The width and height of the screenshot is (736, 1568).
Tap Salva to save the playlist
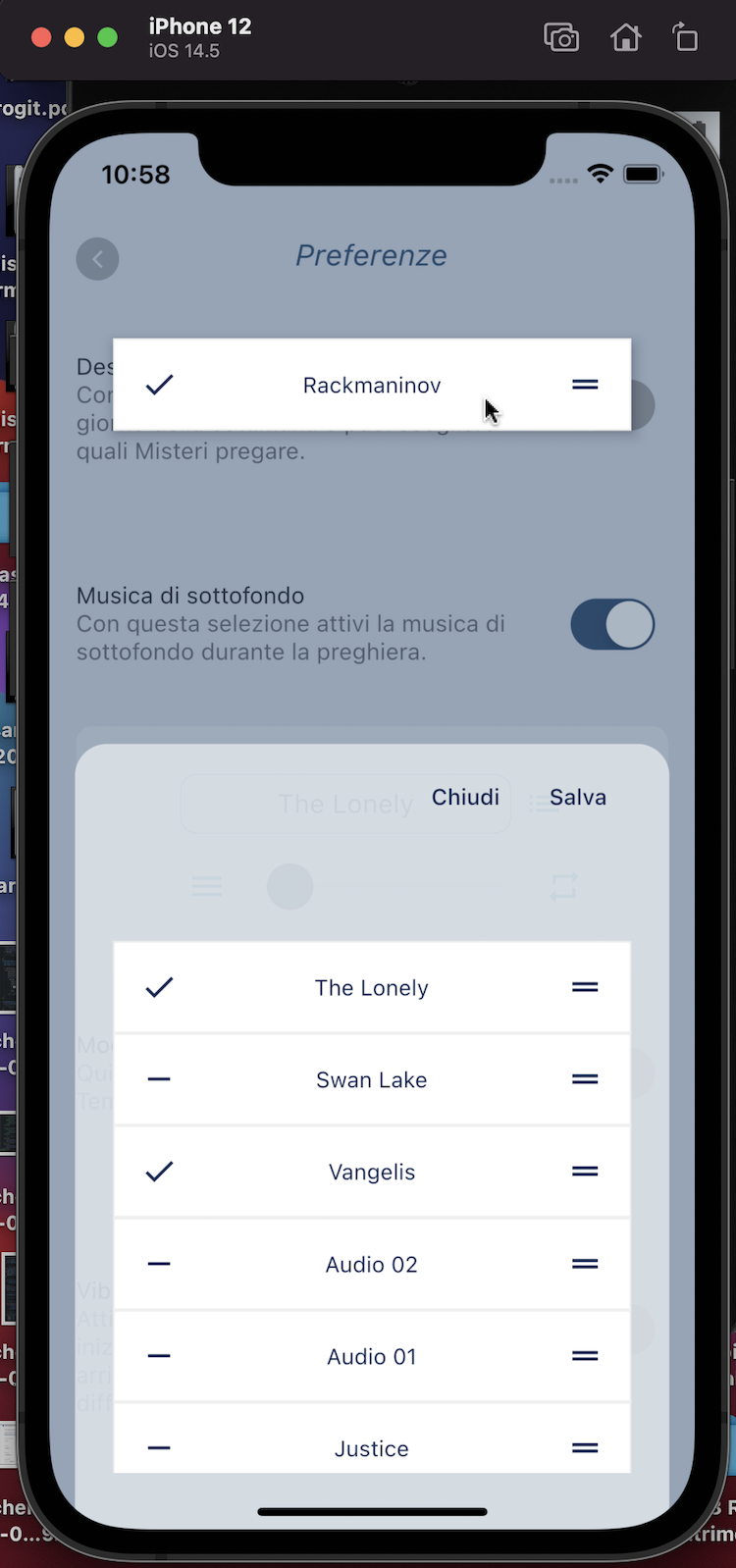tap(577, 797)
